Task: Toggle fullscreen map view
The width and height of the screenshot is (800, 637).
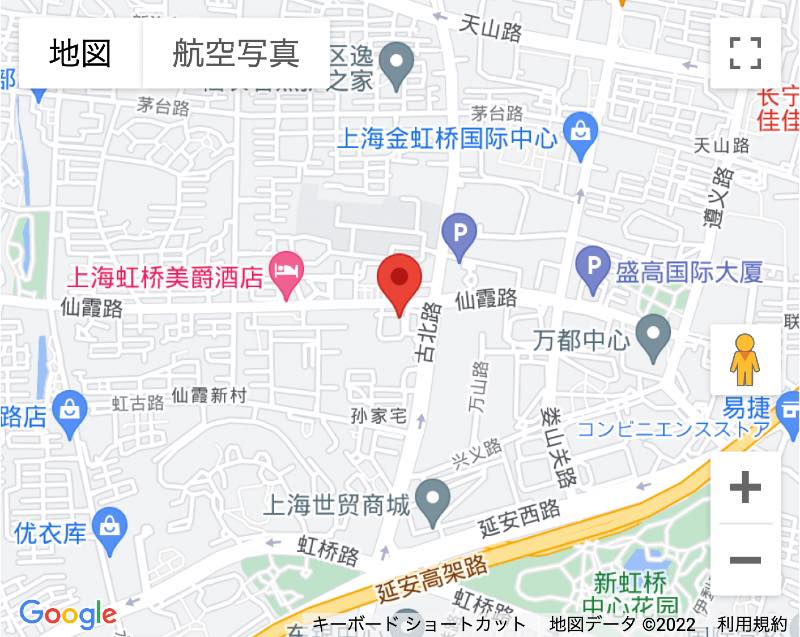Action: click(745, 53)
